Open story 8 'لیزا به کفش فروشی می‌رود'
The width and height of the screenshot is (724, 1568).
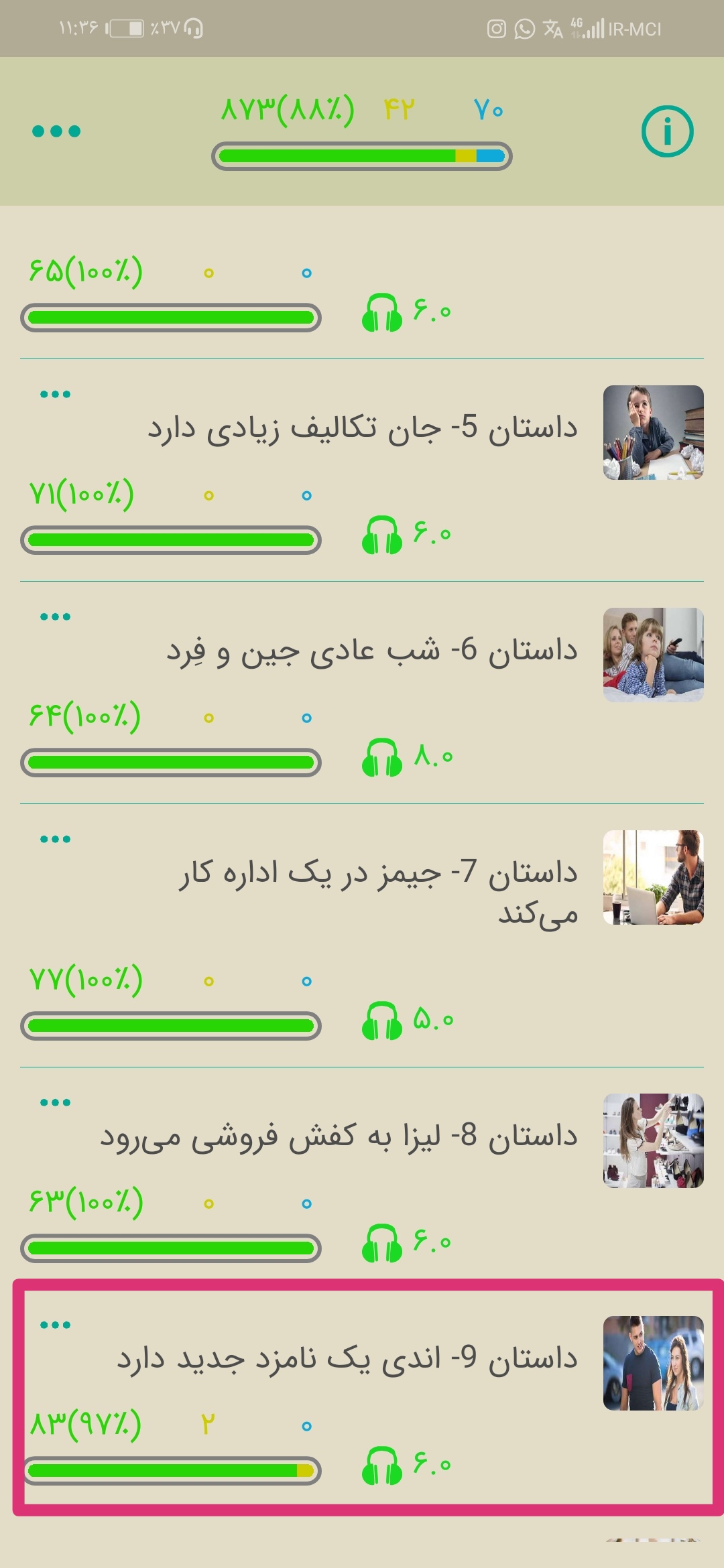click(339, 1136)
